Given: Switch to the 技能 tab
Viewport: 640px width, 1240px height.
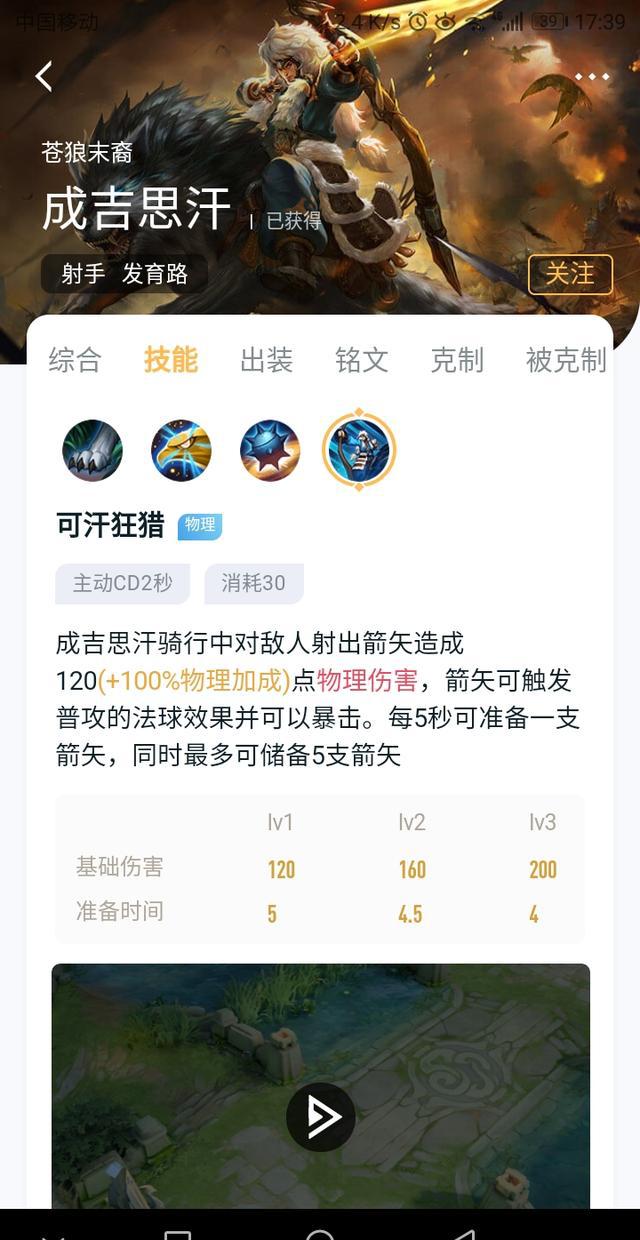Looking at the screenshot, I should pyautogui.click(x=171, y=360).
